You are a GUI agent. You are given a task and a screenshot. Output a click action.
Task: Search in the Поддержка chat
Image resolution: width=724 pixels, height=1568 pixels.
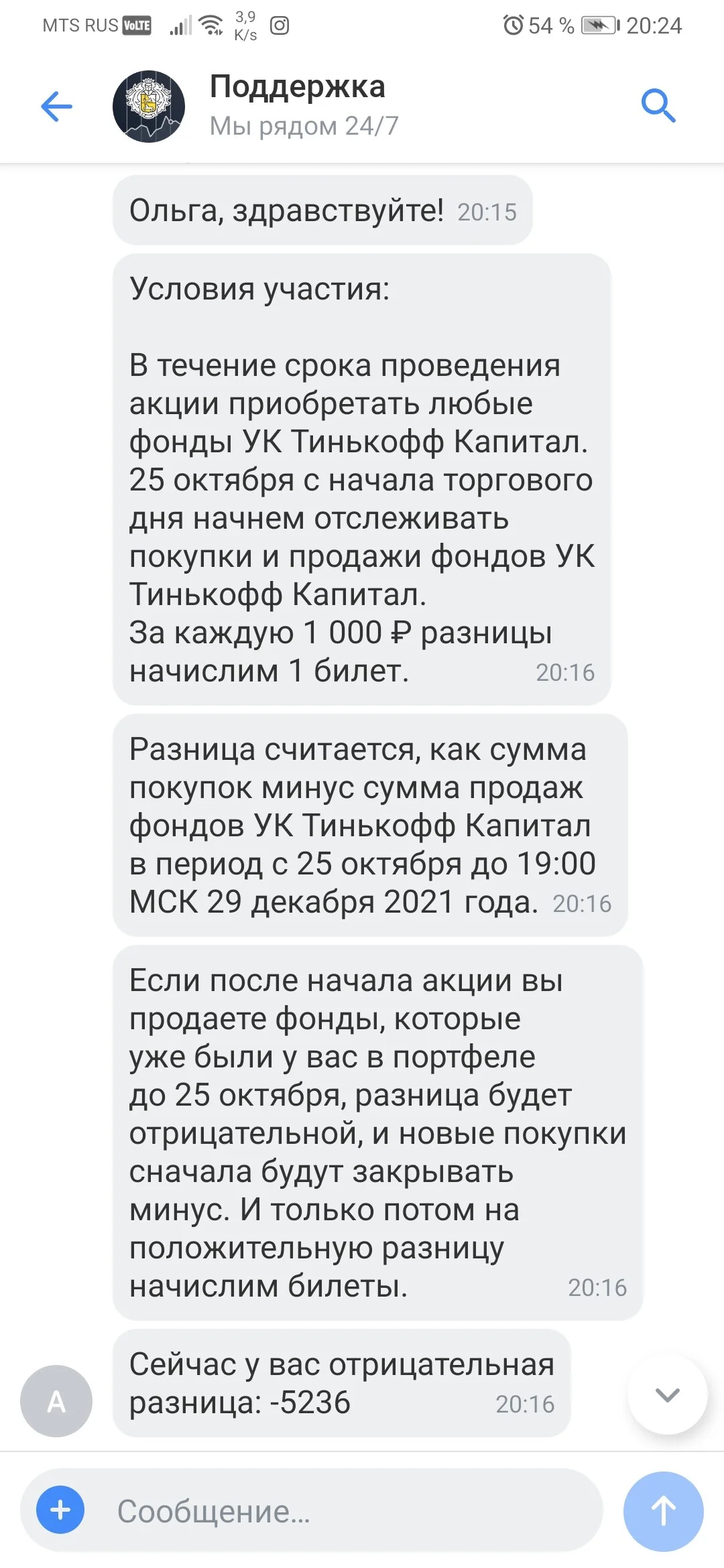[x=658, y=106]
